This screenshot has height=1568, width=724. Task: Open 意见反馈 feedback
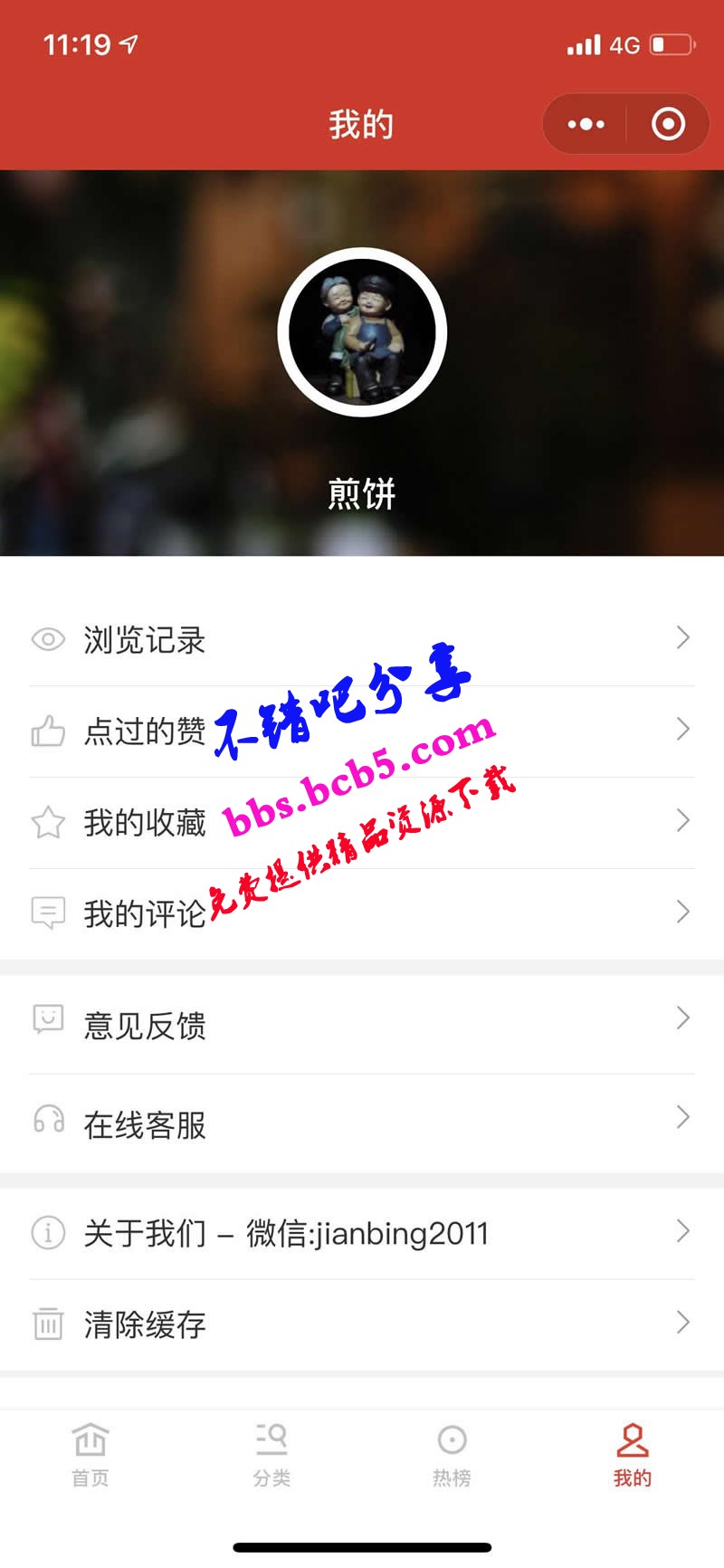(x=362, y=1025)
